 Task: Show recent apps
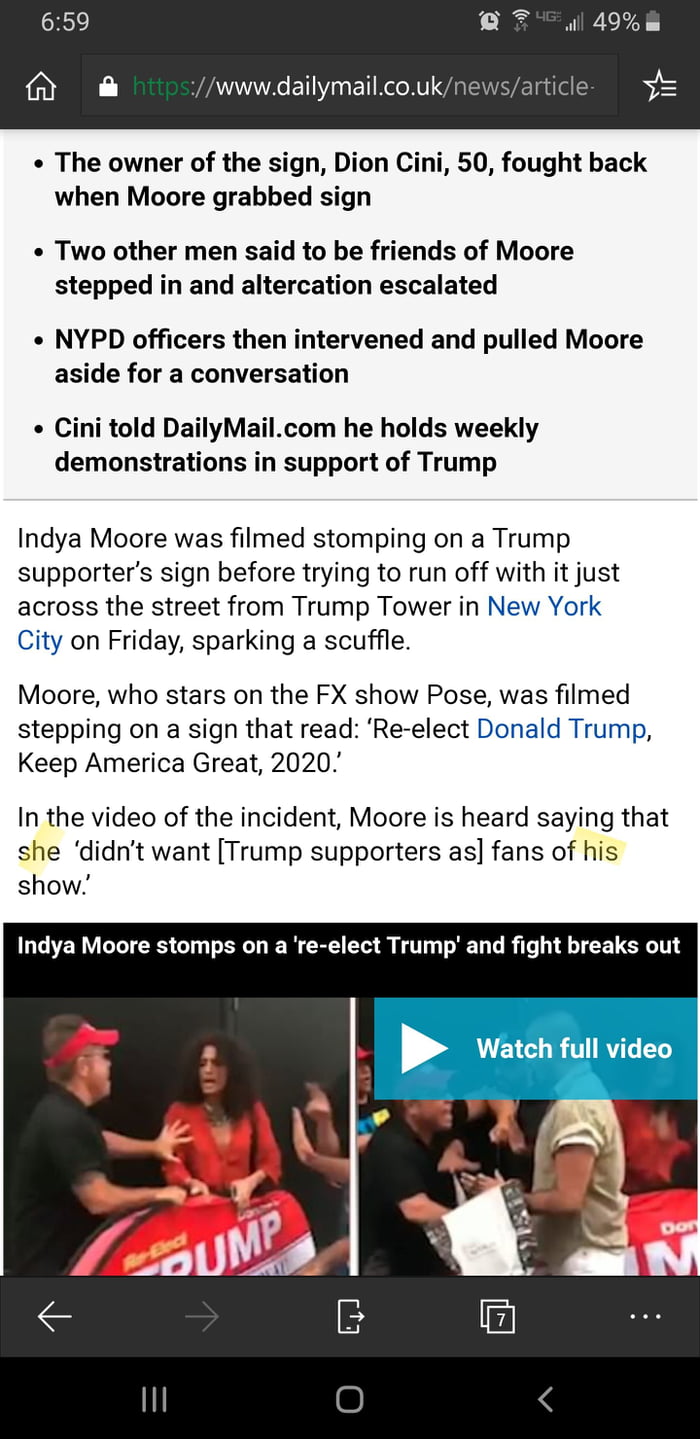pos(153,1399)
